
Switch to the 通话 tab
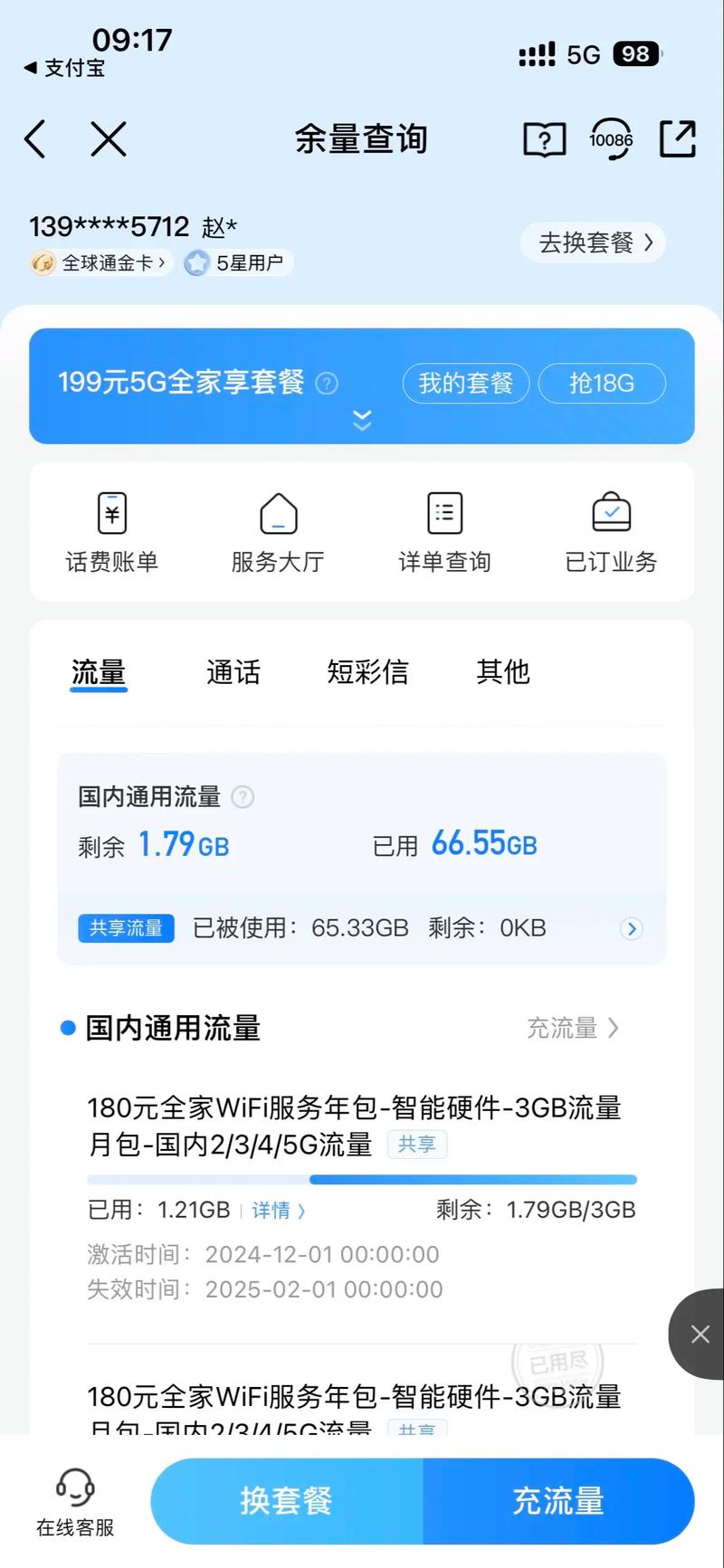pyautogui.click(x=233, y=672)
